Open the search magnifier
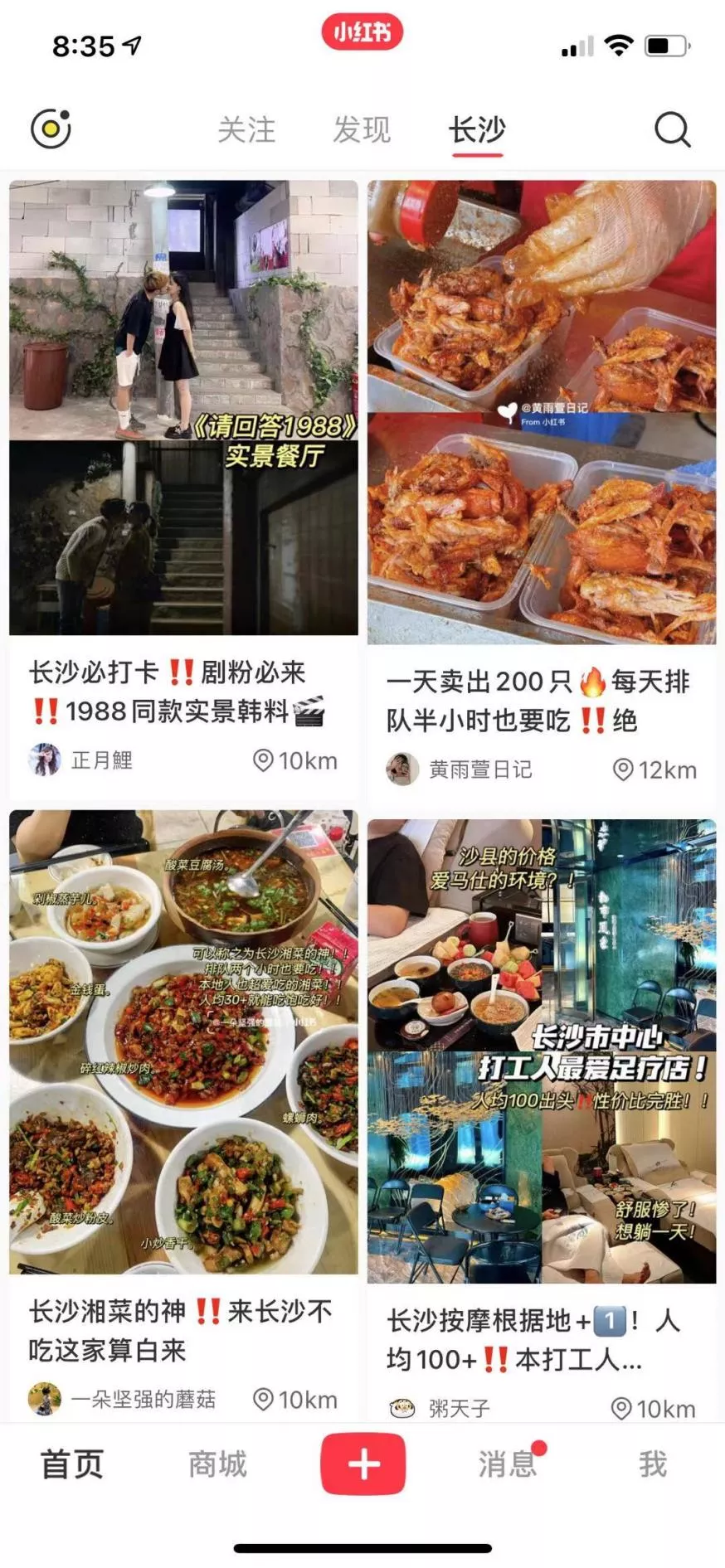725x1568 pixels. click(672, 129)
